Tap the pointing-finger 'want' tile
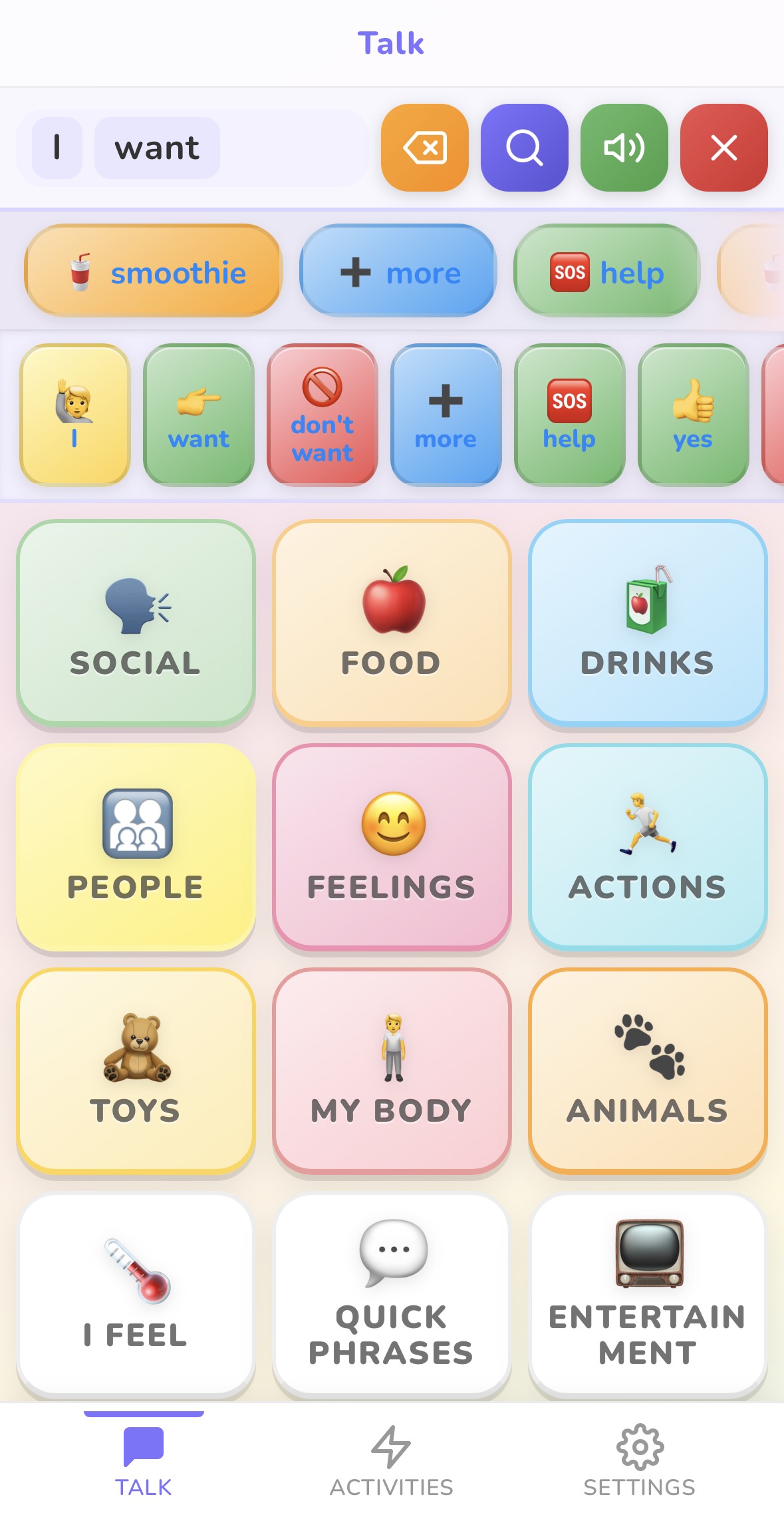 [198, 415]
